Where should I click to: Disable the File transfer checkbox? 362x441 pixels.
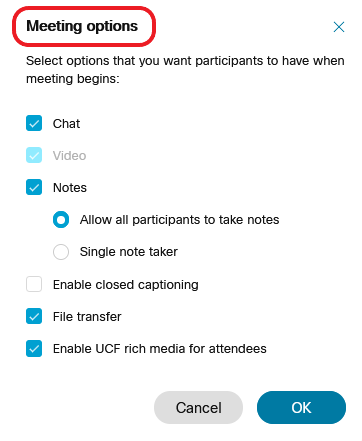pos(34,316)
